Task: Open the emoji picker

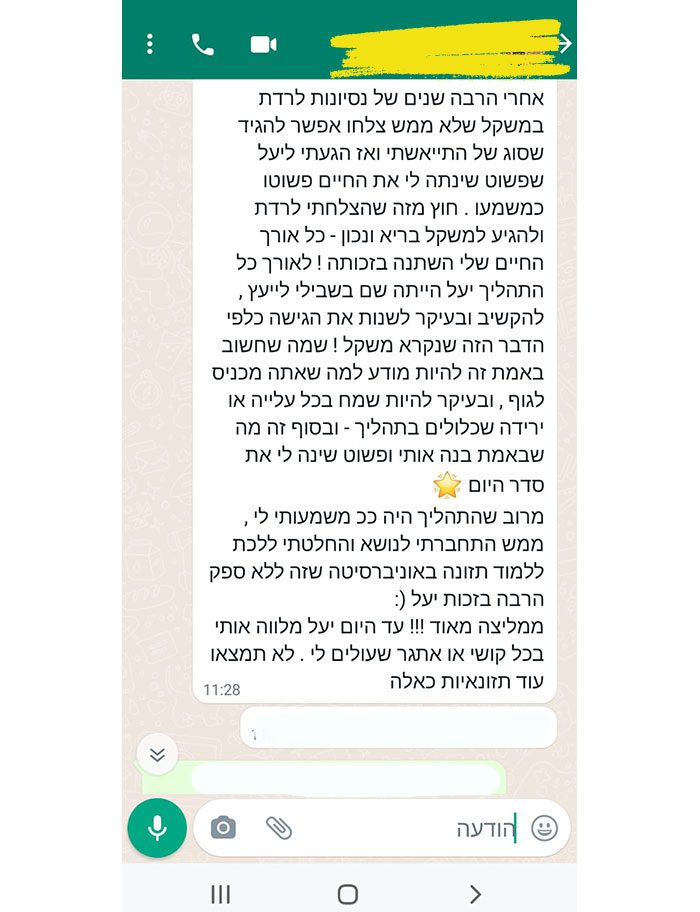Action: [544, 828]
